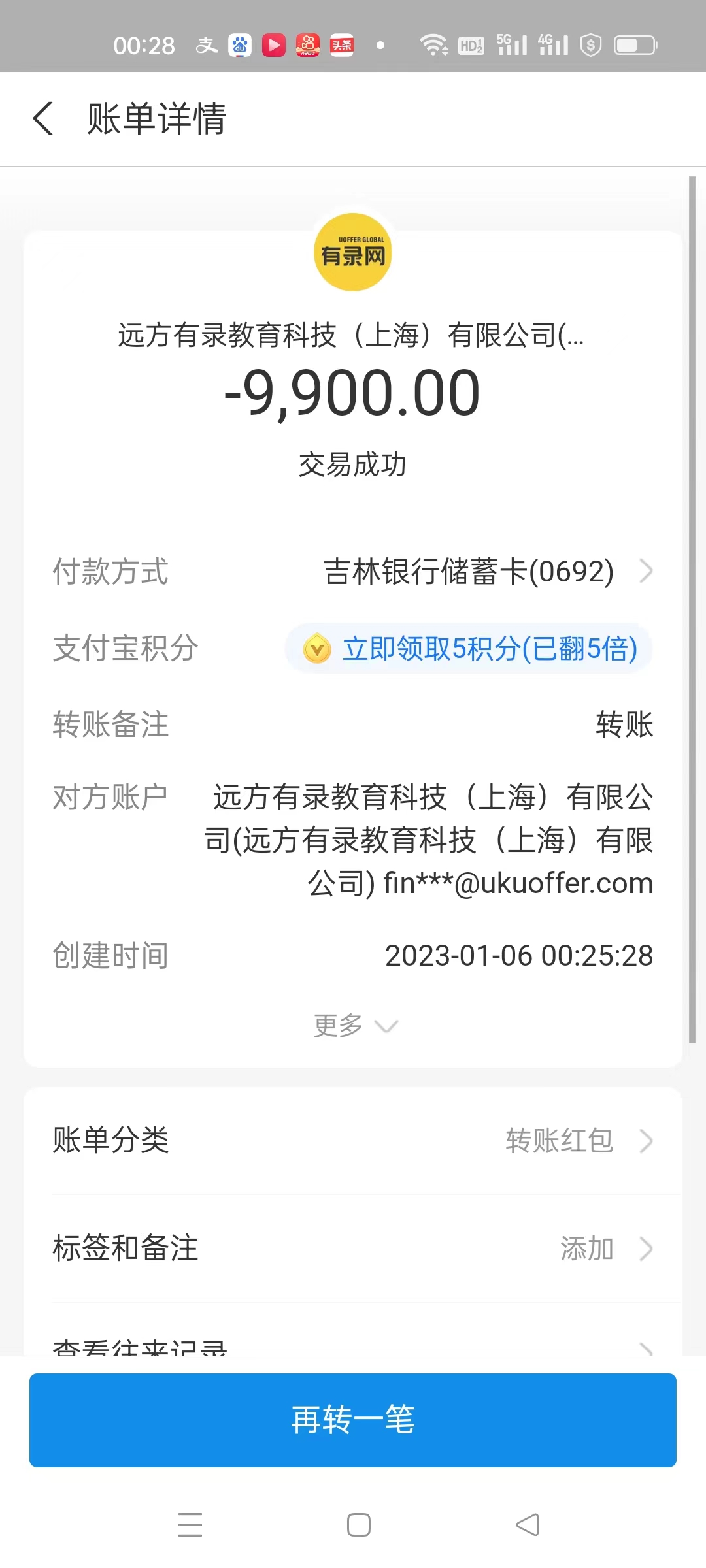This screenshot has height=1568, width=706.
Task: Open the system recent apps menu
Action: (x=190, y=1525)
